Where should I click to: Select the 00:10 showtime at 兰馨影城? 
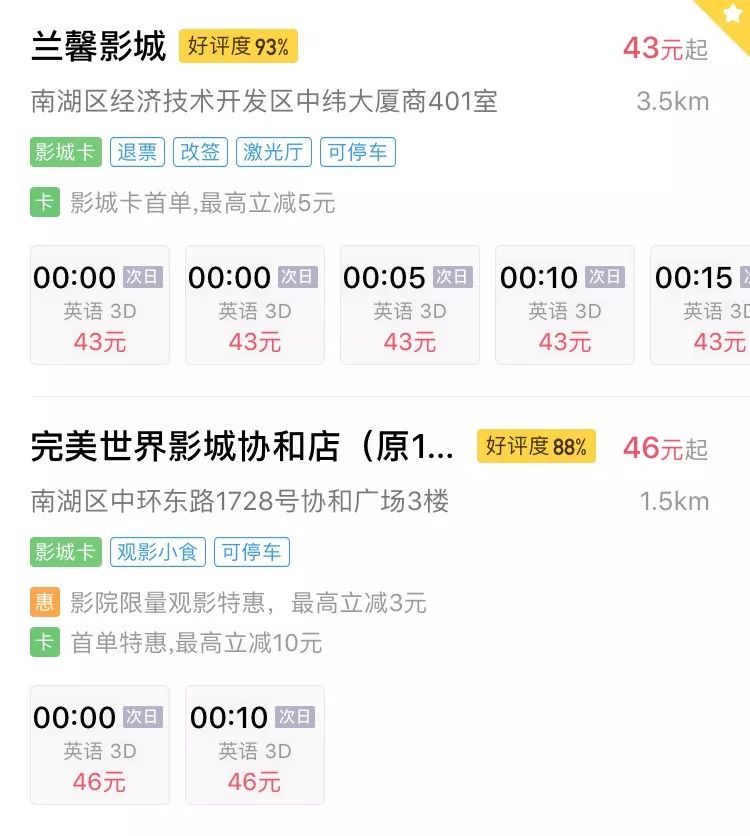[x=564, y=305]
